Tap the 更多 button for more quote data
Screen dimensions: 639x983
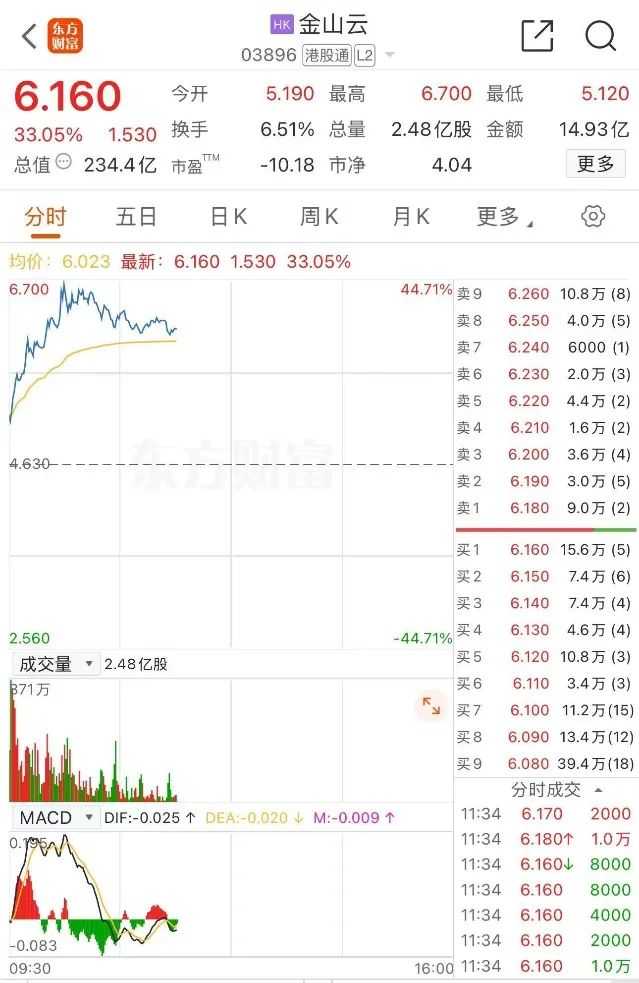click(x=595, y=164)
